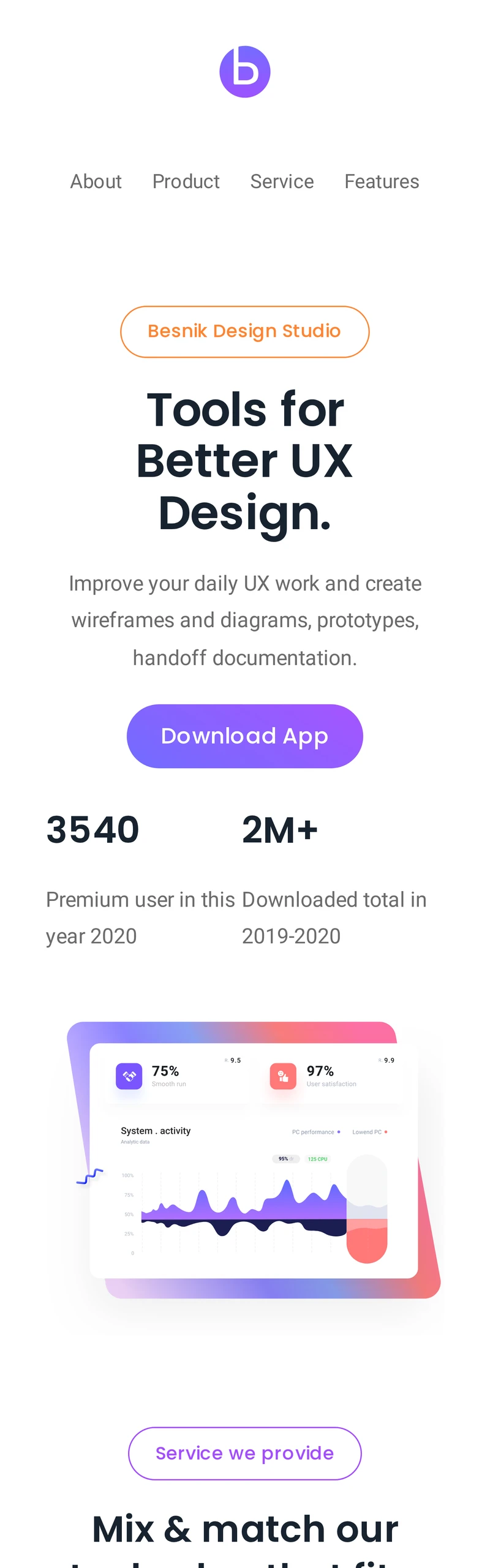490x1568 pixels.
Task: Jump to the Features section
Action: pyautogui.click(x=382, y=181)
